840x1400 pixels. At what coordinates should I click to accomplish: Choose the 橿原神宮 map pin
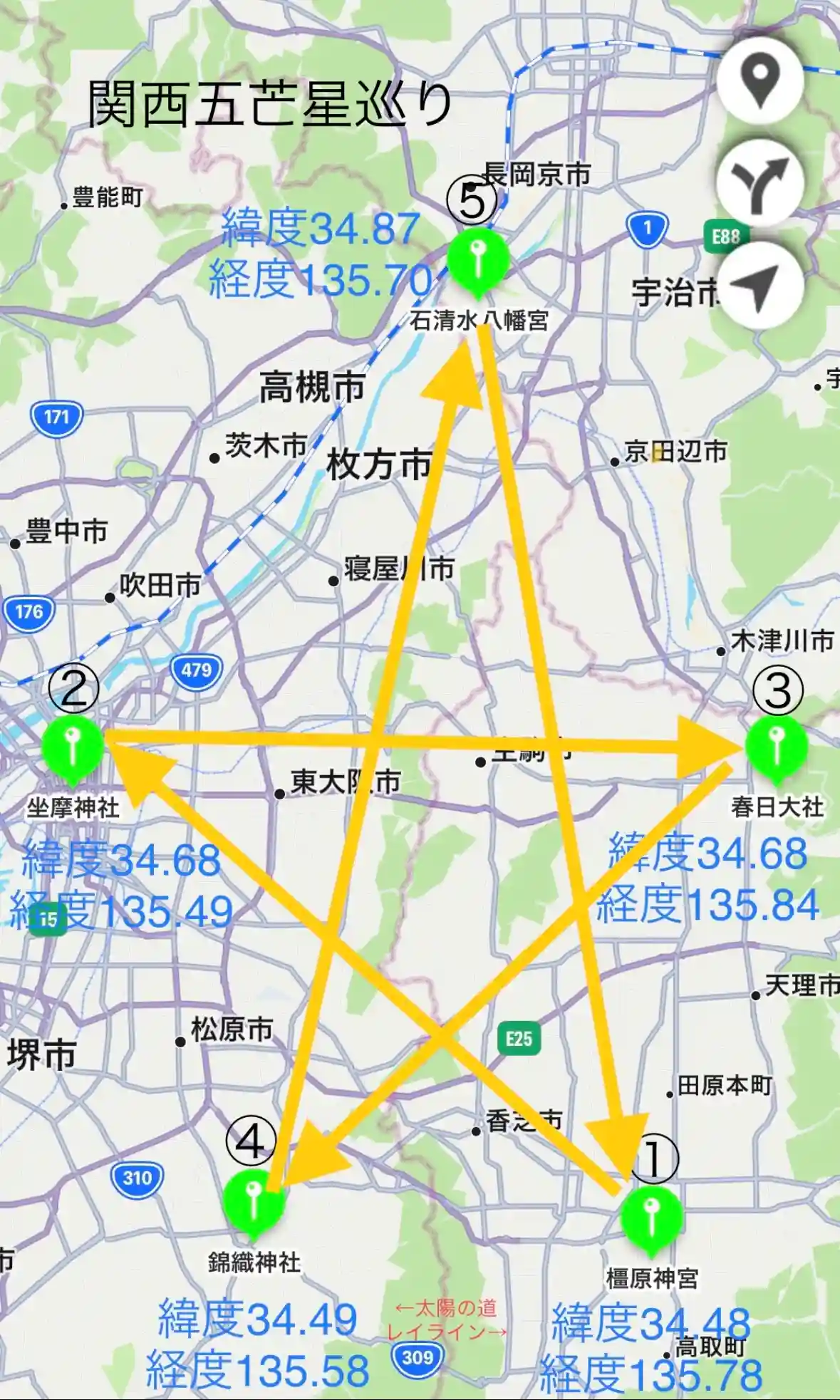point(650,1217)
